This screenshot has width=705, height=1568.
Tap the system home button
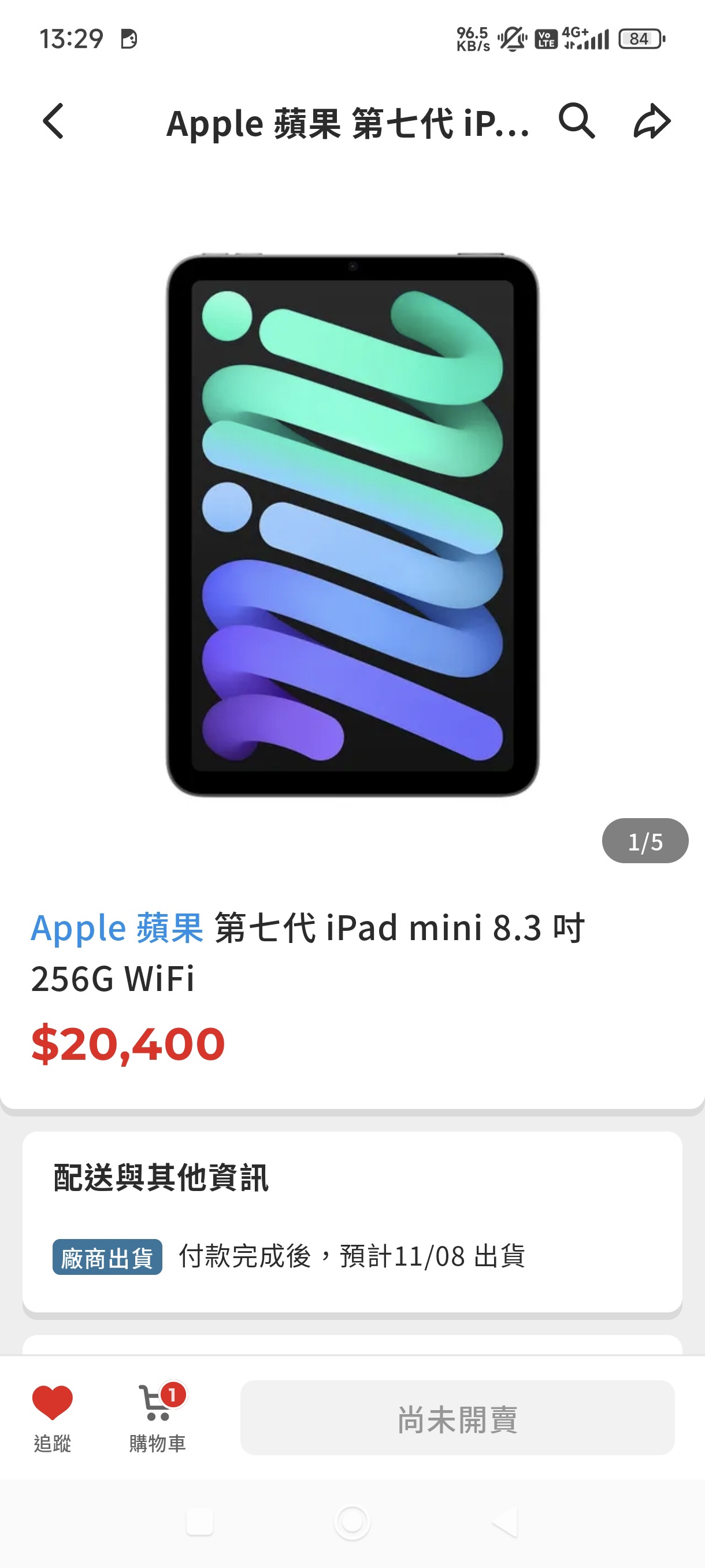[352, 1522]
